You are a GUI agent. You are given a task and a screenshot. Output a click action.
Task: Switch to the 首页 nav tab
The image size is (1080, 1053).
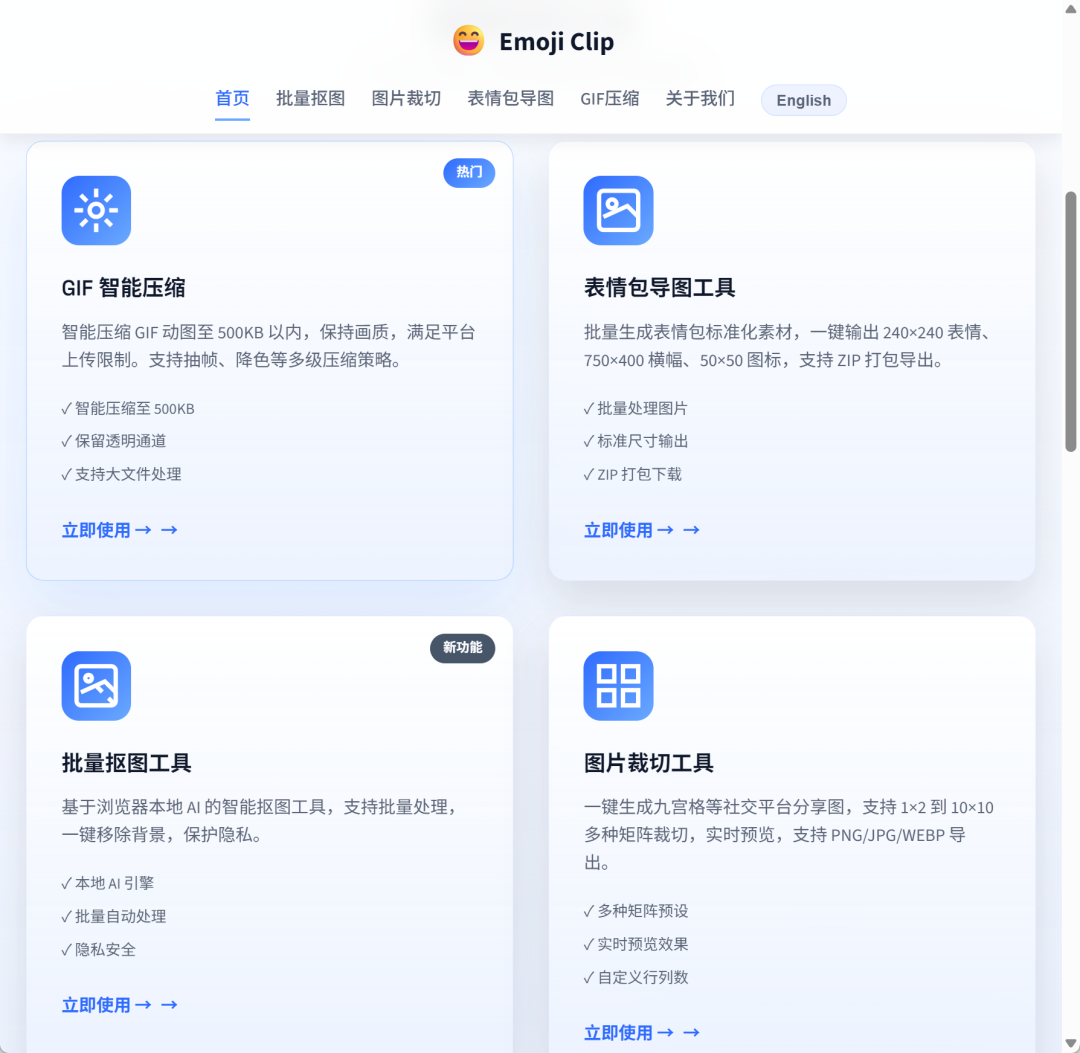232,99
